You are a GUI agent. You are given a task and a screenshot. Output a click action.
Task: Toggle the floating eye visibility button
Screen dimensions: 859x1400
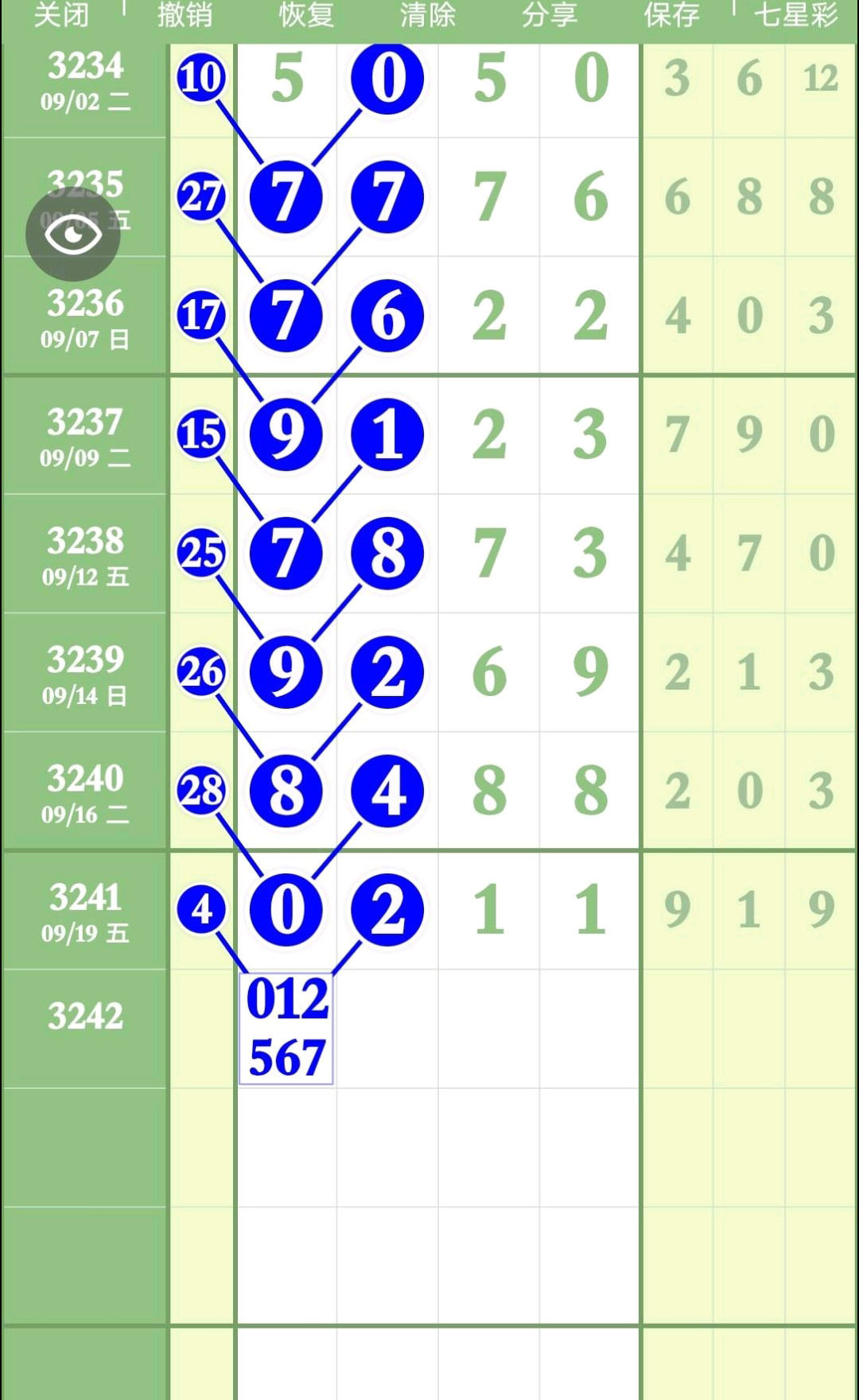pos(72,234)
